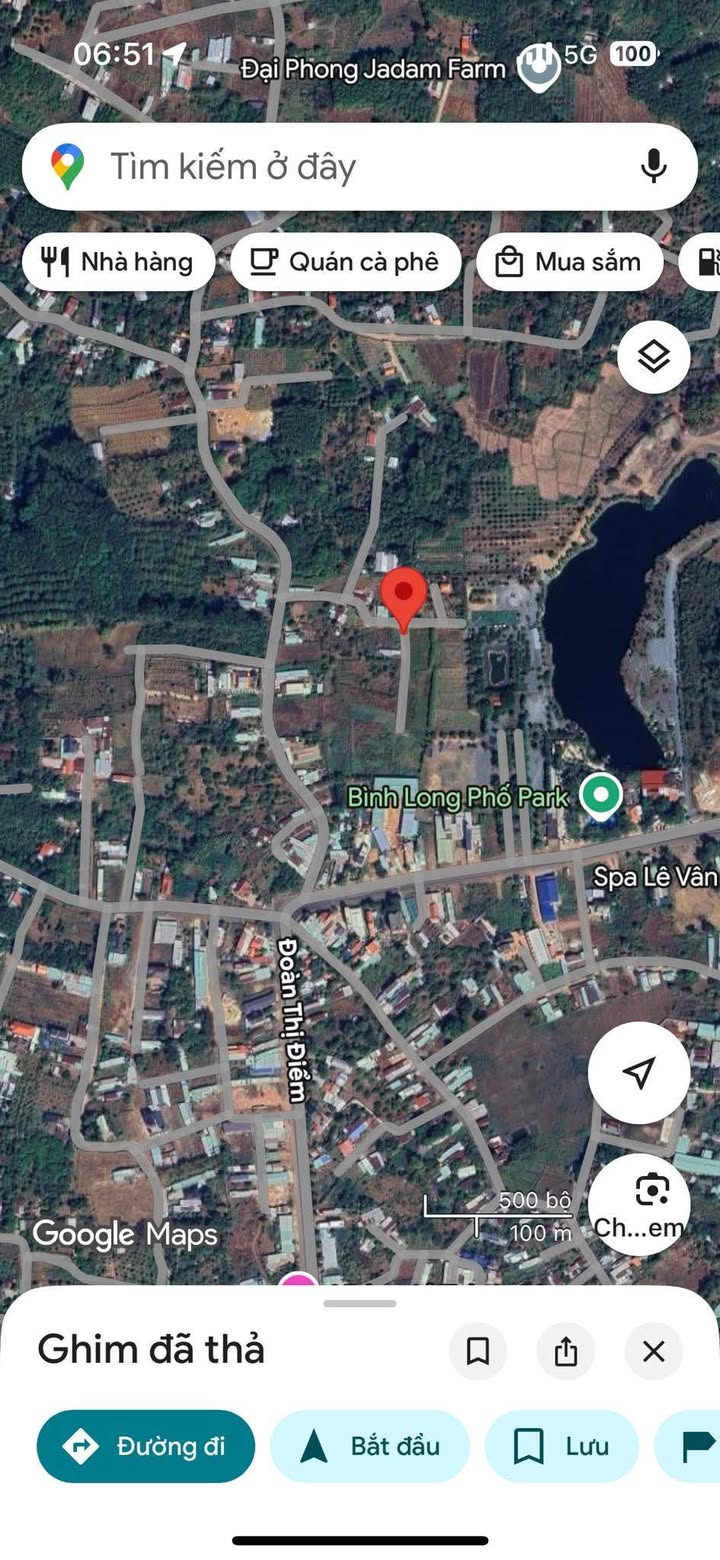The image size is (720, 1560).
Task: Share the dropped pin location
Action: point(566,1352)
